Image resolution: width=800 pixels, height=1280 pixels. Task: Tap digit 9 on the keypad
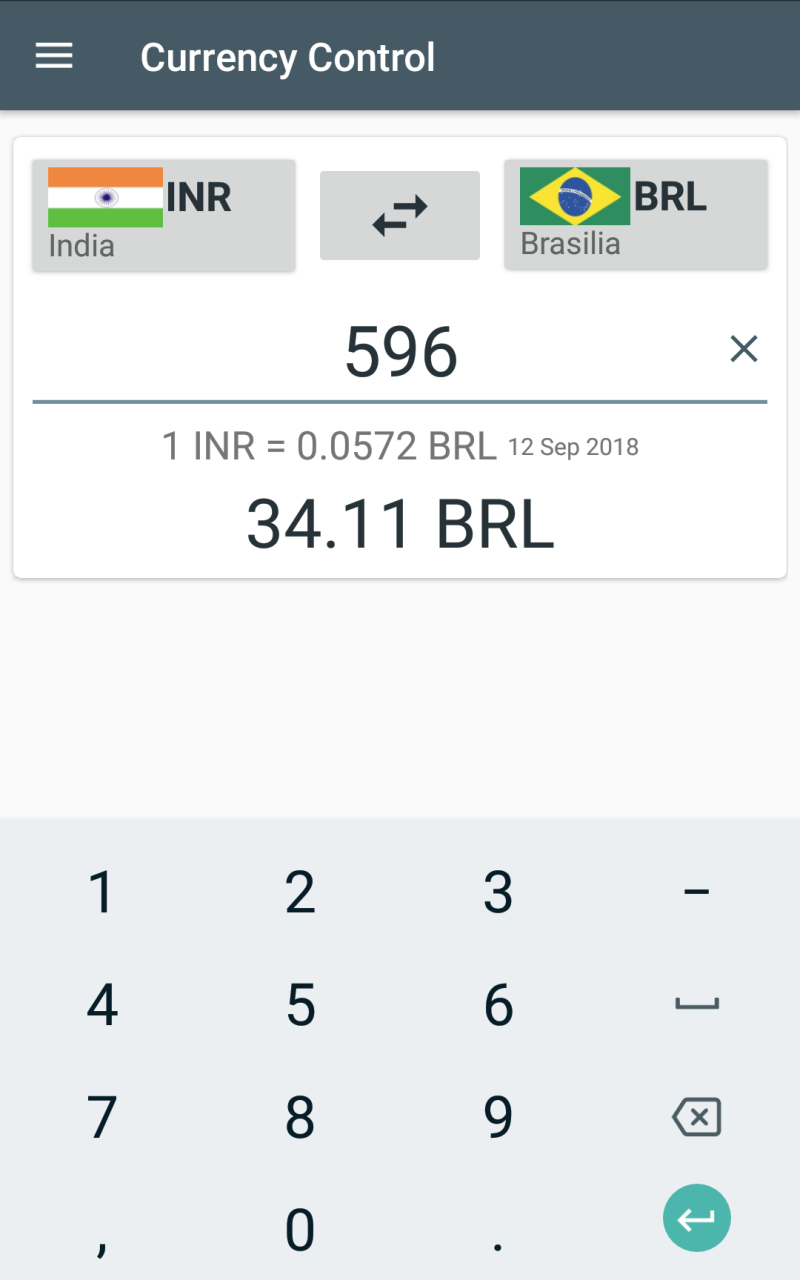pyautogui.click(x=498, y=1117)
